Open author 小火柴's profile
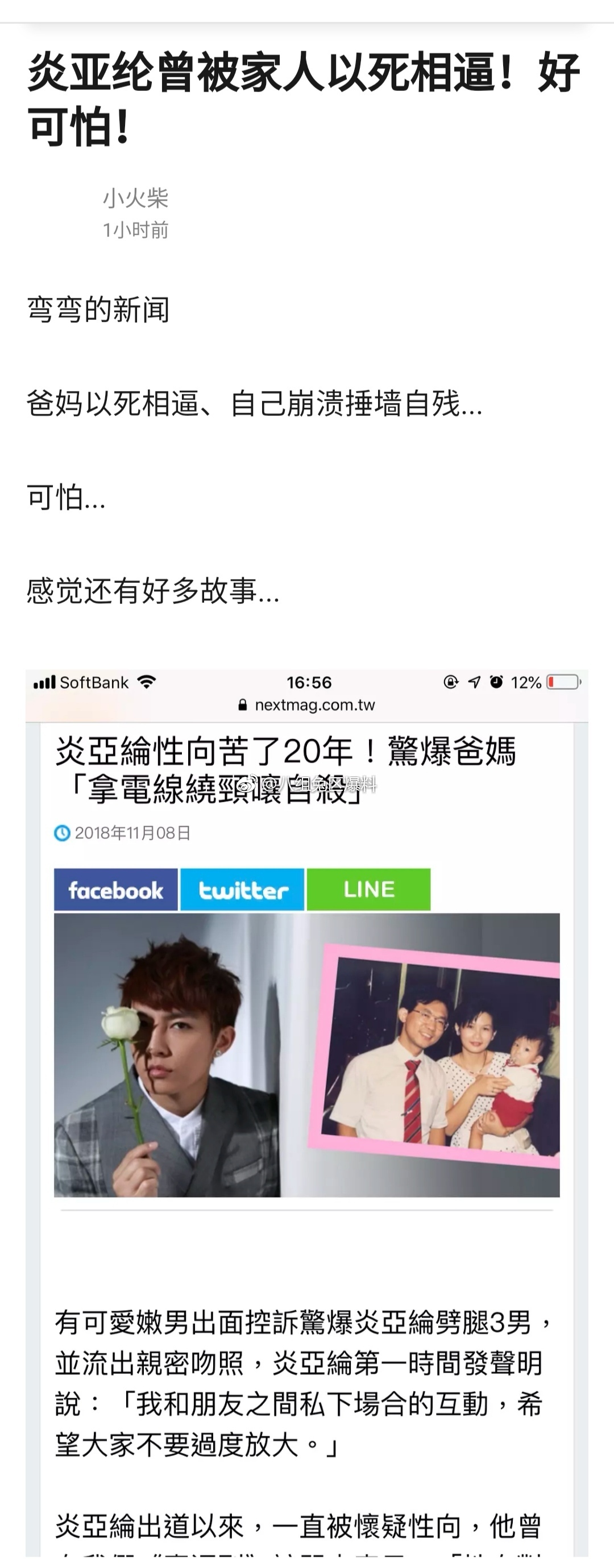614x1568 pixels. (135, 198)
